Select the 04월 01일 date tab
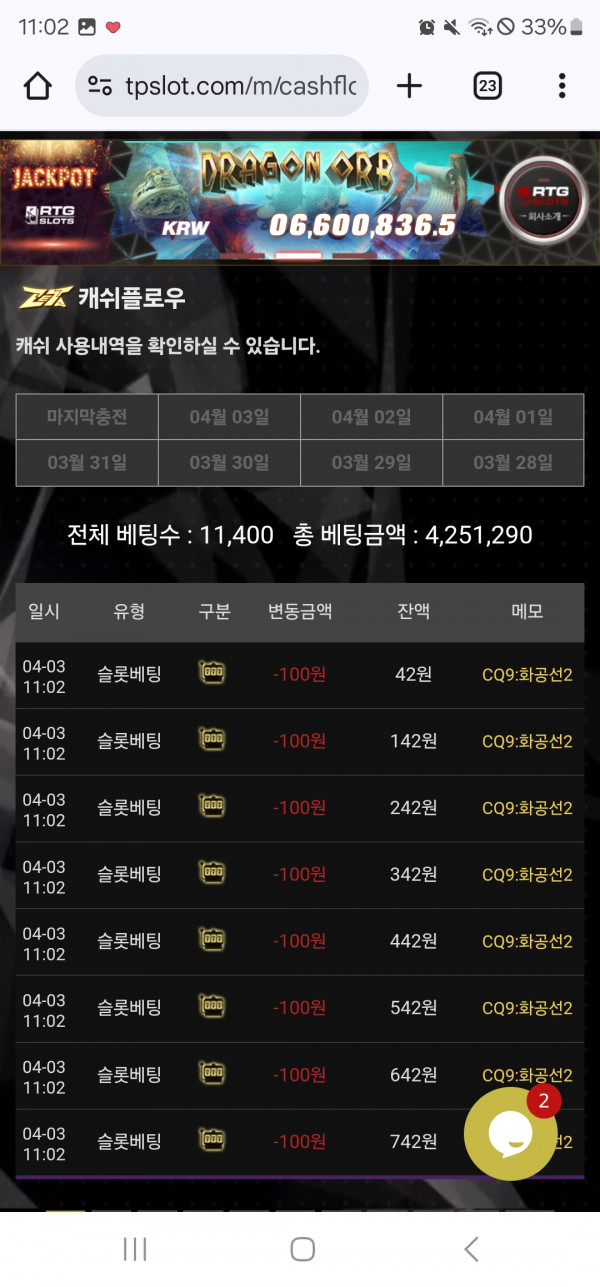The height and width of the screenshot is (1287, 600). [513, 417]
